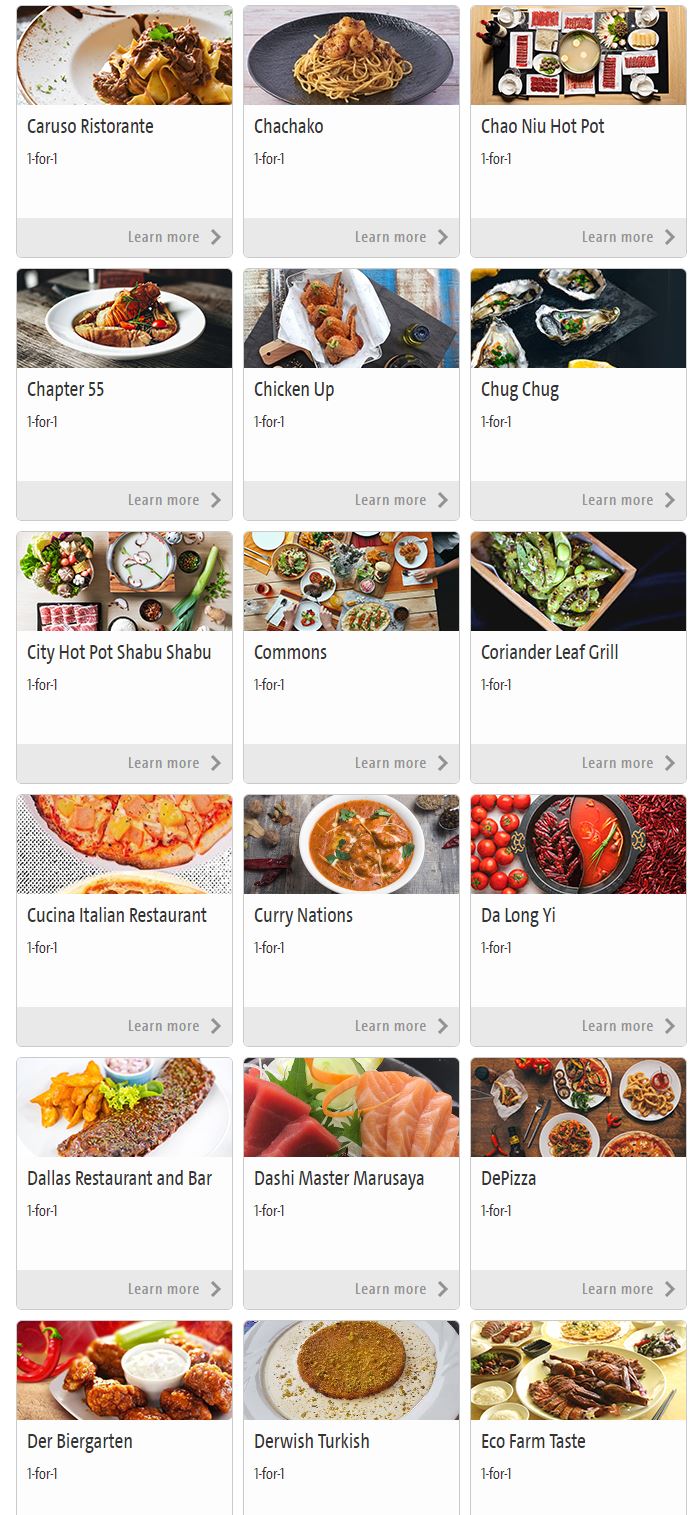
Task: Tap Learn more under Curry Nations
Action: [x=400, y=1026]
